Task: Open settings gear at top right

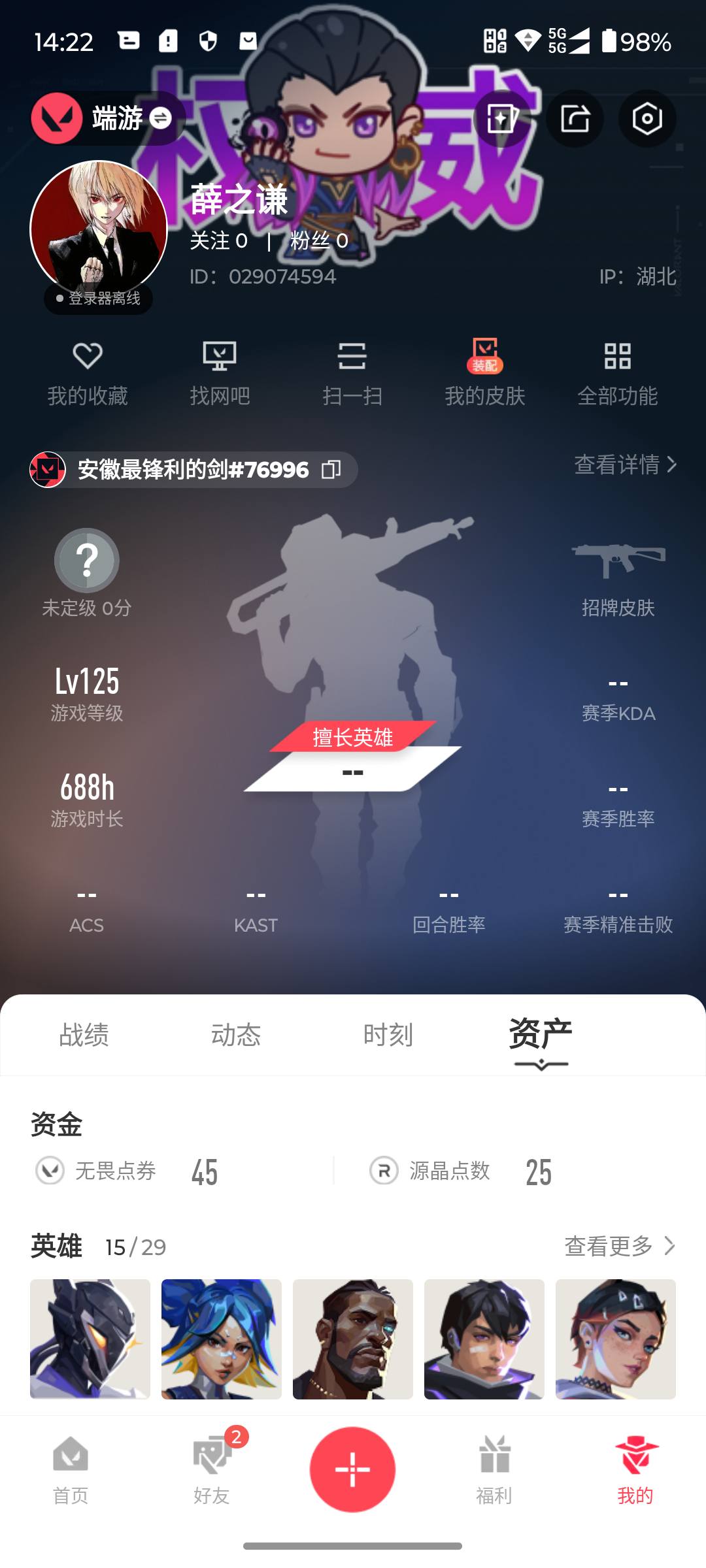Action: click(x=647, y=119)
